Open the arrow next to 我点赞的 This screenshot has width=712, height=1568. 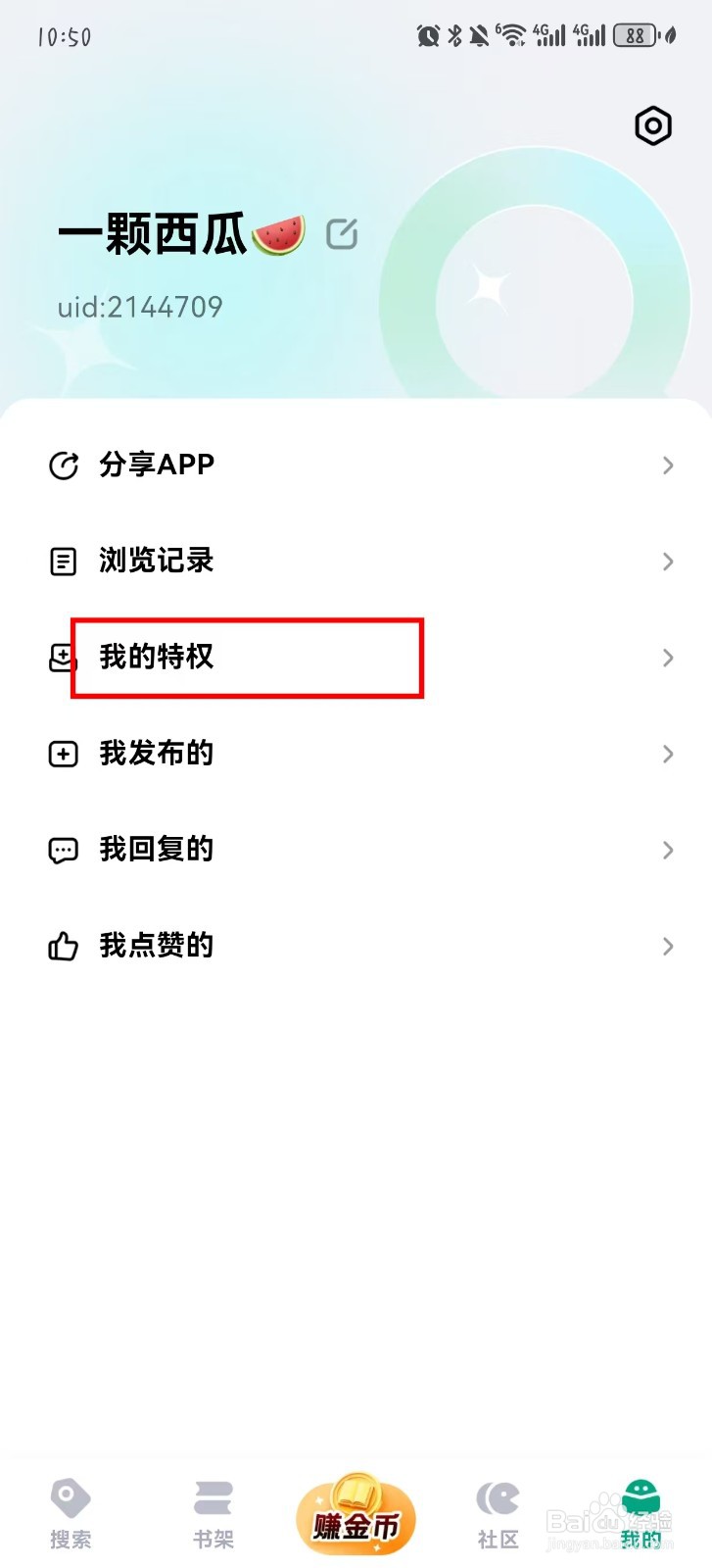click(x=668, y=946)
